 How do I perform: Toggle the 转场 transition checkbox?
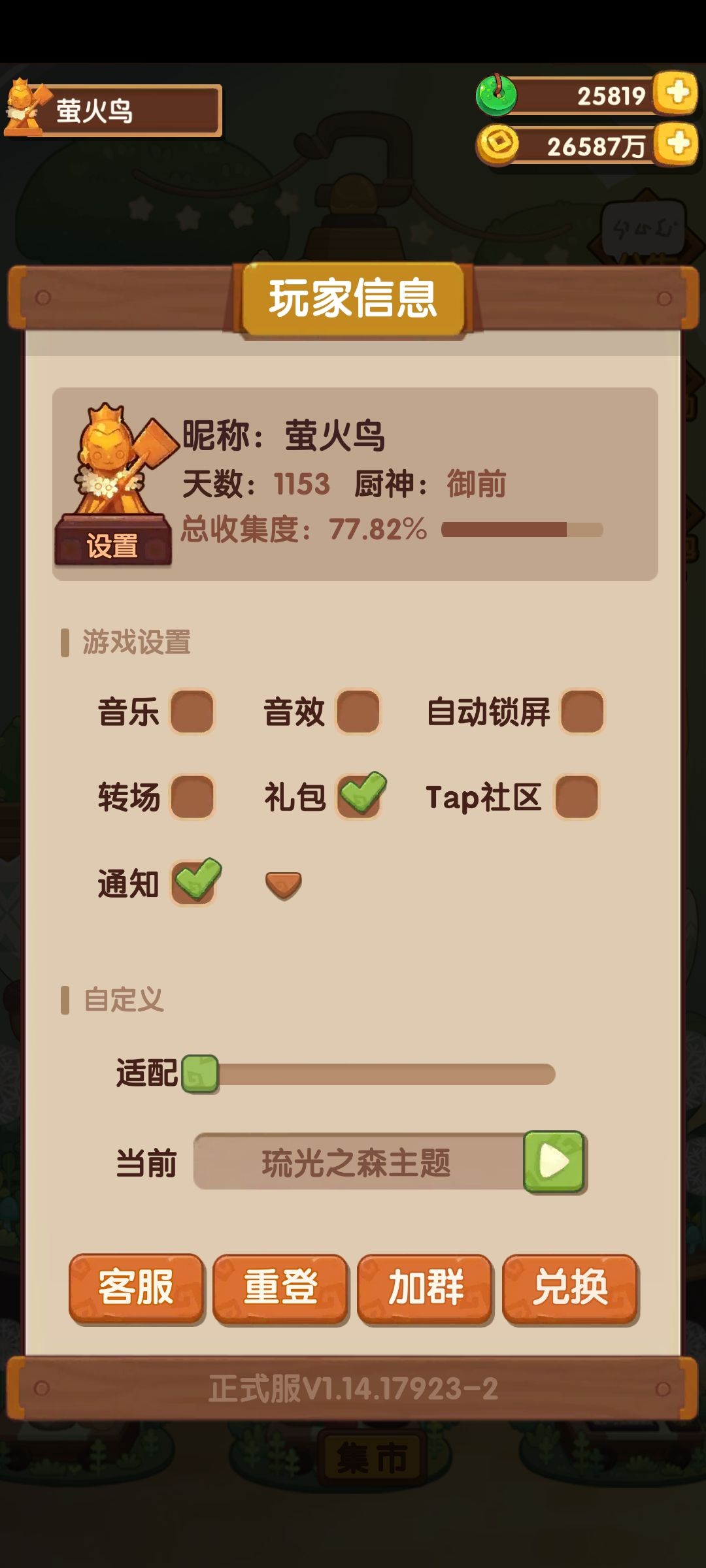click(x=192, y=797)
